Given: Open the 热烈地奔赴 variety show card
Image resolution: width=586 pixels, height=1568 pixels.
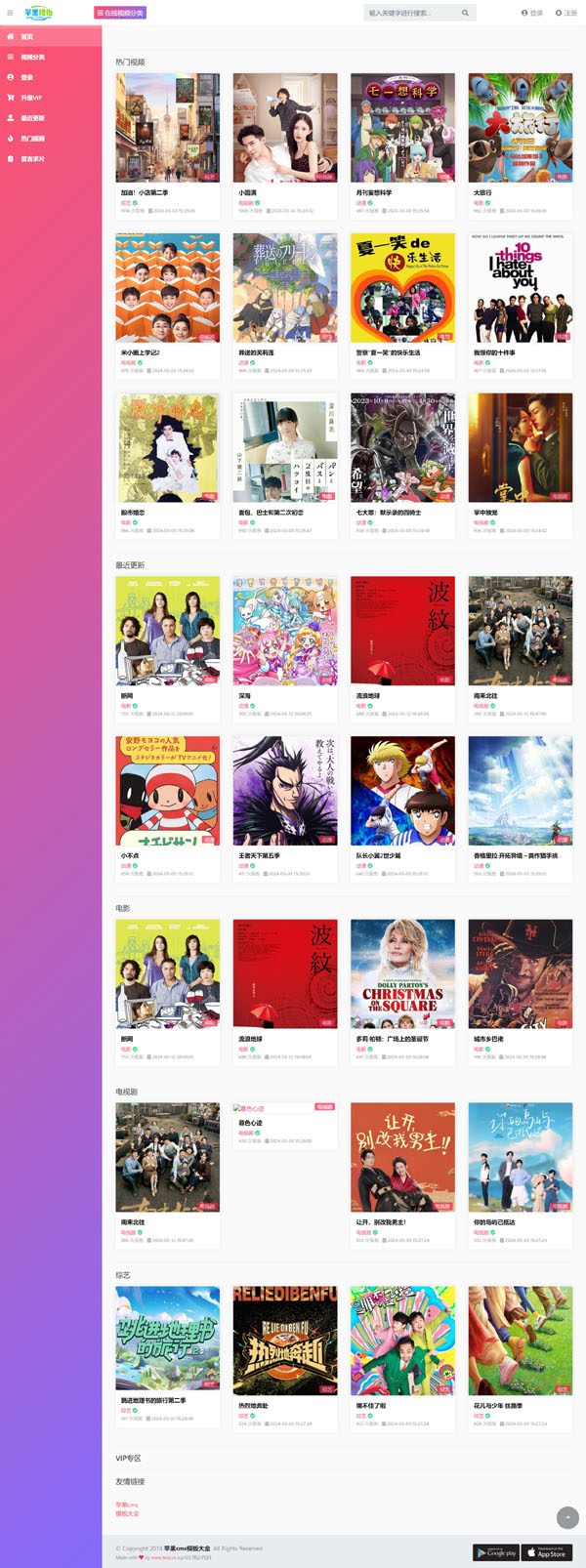Looking at the screenshot, I should tap(285, 1341).
